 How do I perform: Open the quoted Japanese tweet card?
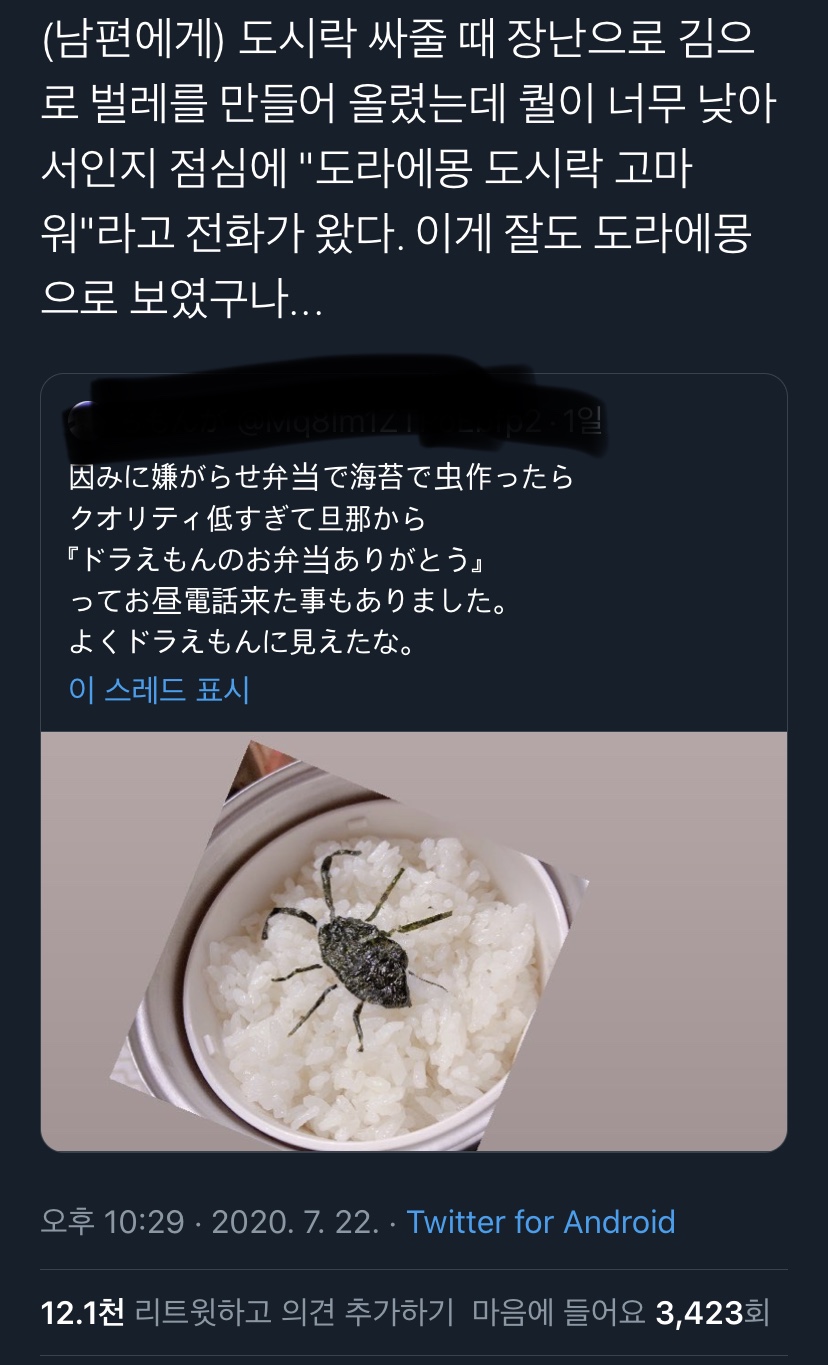[x=413, y=560]
